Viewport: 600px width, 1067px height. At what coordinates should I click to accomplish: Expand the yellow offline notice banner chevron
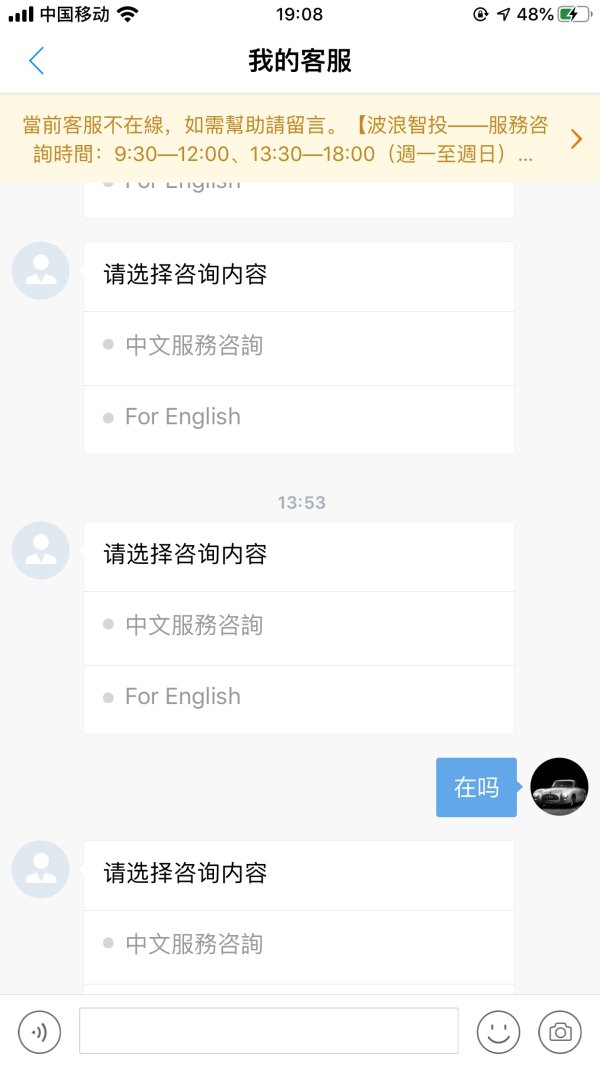coord(576,139)
